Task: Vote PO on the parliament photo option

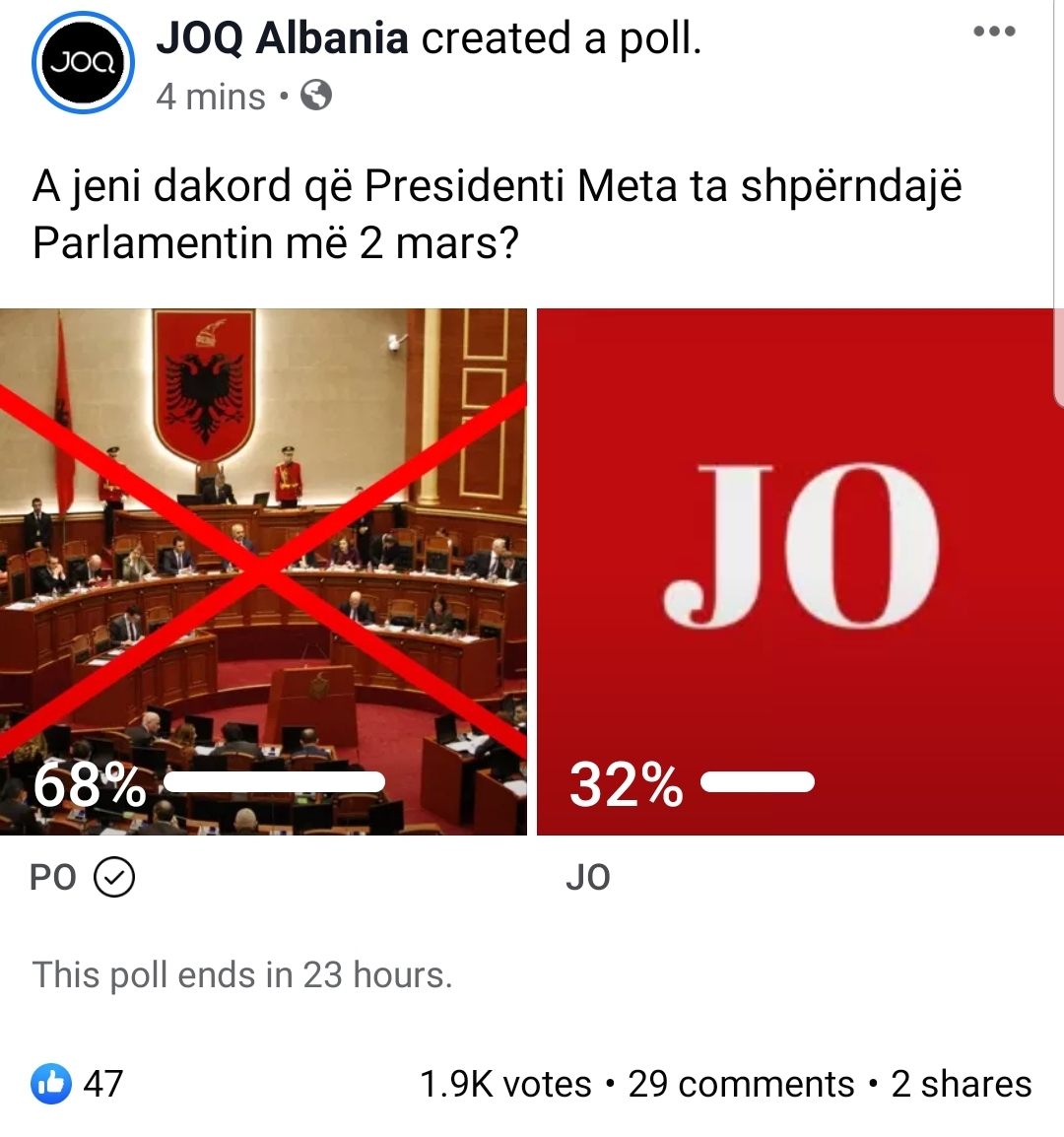Action: point(263,571)
